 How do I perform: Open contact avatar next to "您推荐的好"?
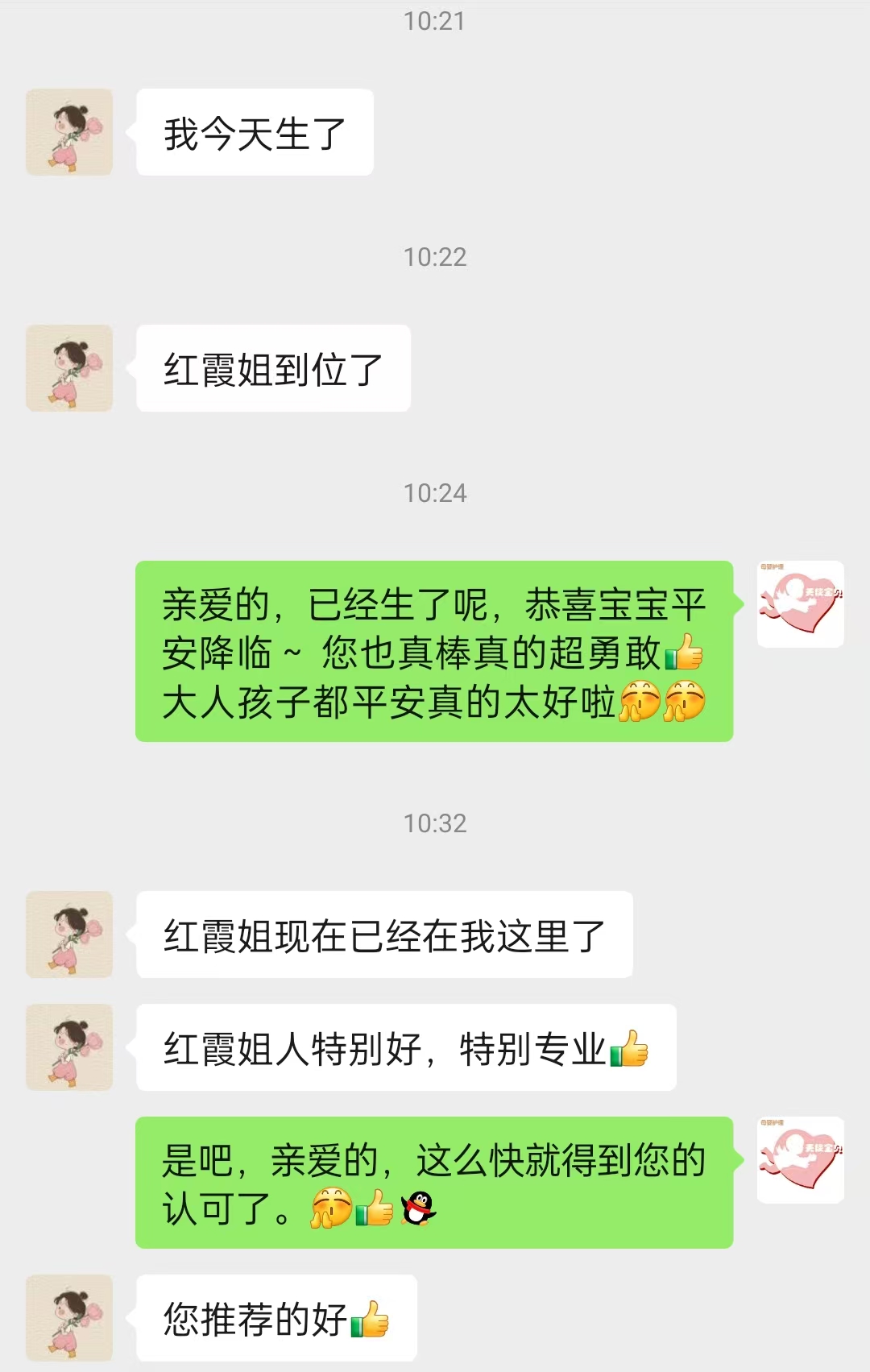69,1318
